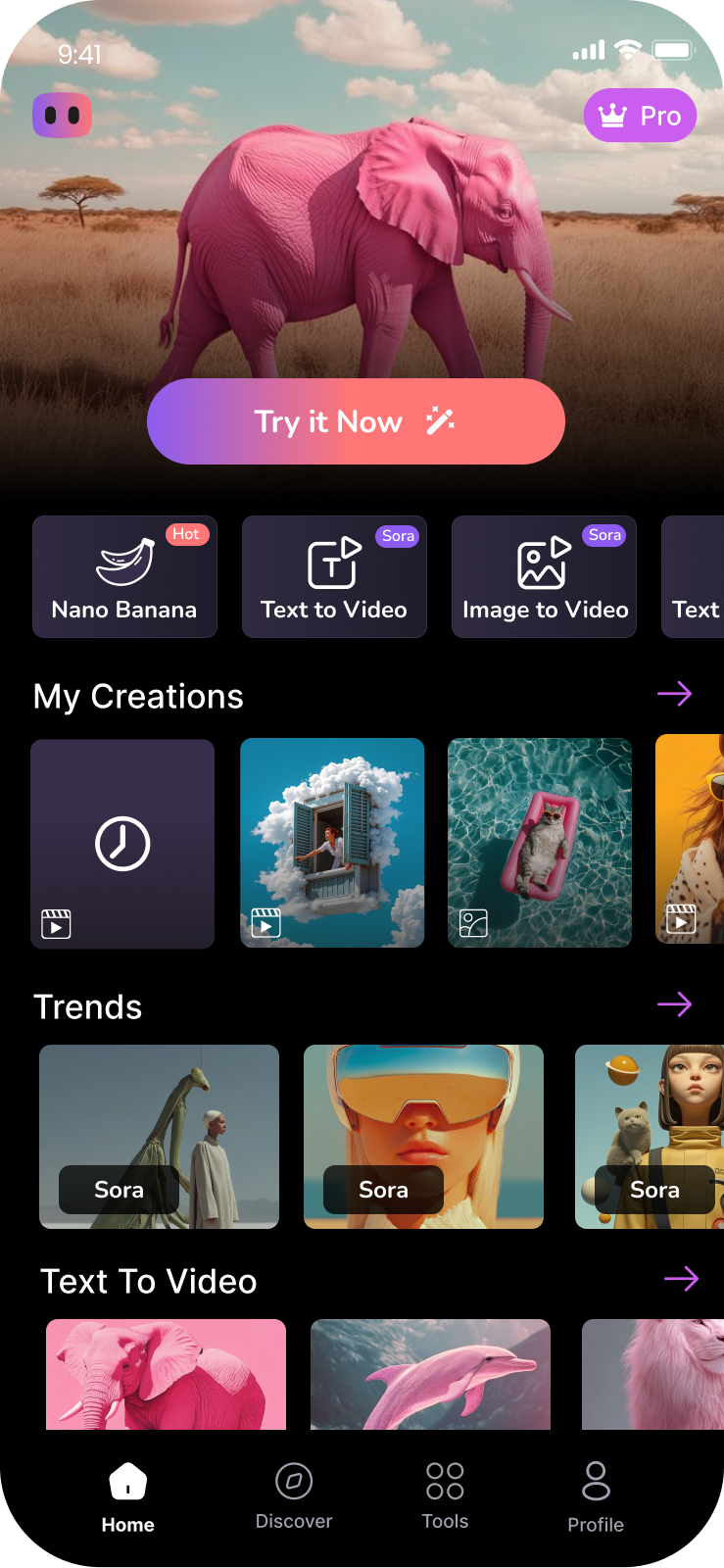The height and width of the screenshot is (1568, 724).
Task: Click the image badge on the floating cat creation
Action: click(x=473, y=922)
